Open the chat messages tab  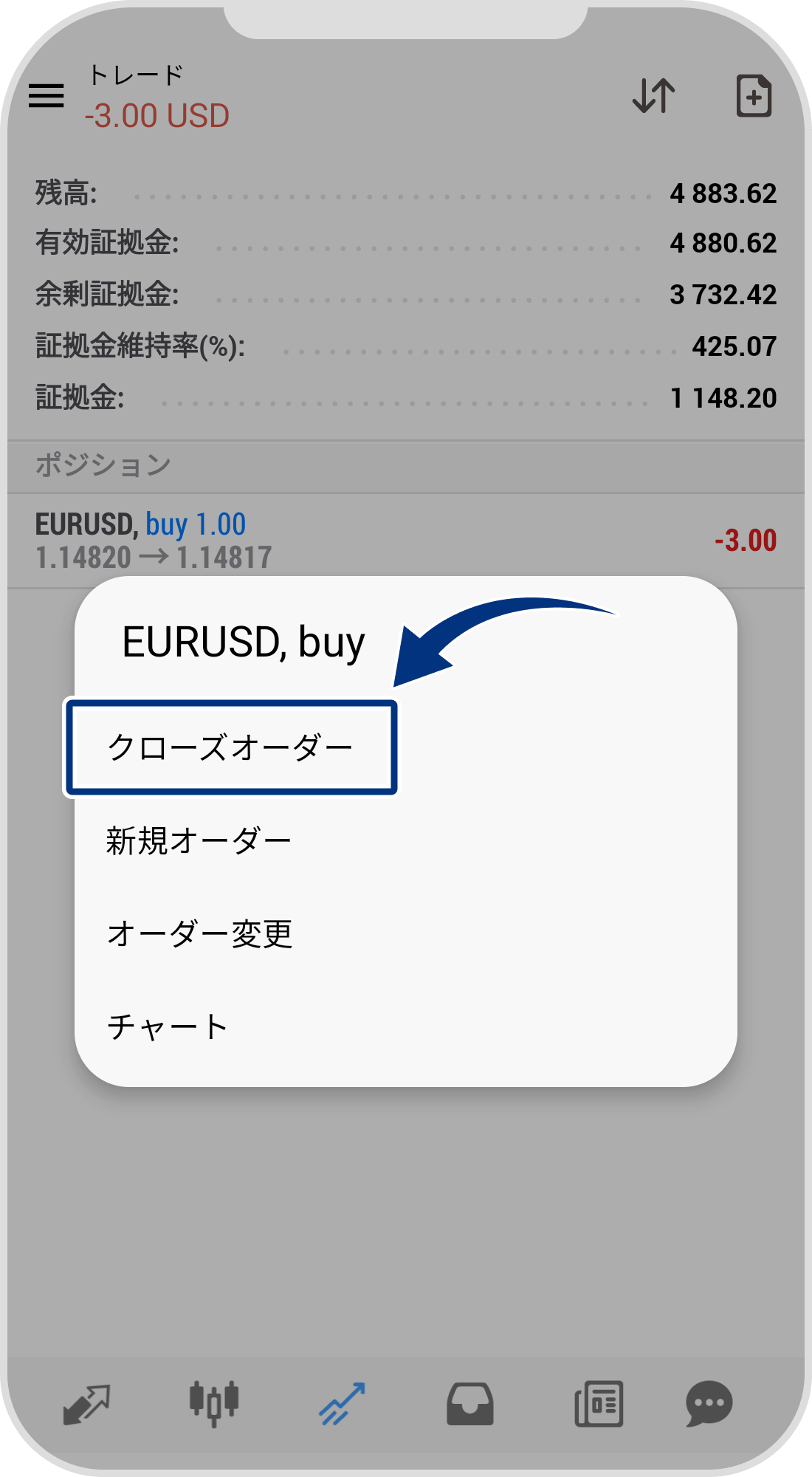[709, 1403]
